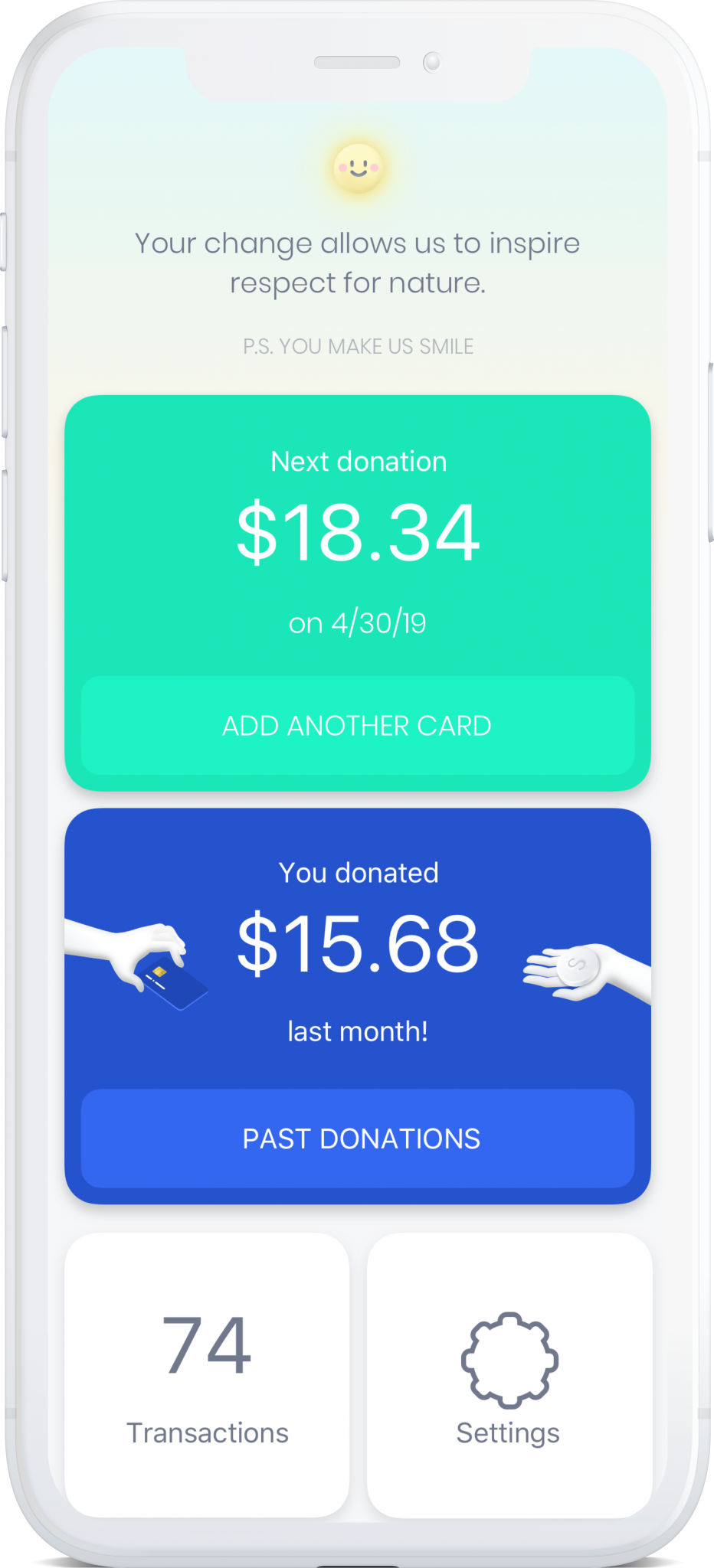The height and width of the screenshot is (1568, 714).
Task: Open the Settings card
Action: pos(509,1374)
